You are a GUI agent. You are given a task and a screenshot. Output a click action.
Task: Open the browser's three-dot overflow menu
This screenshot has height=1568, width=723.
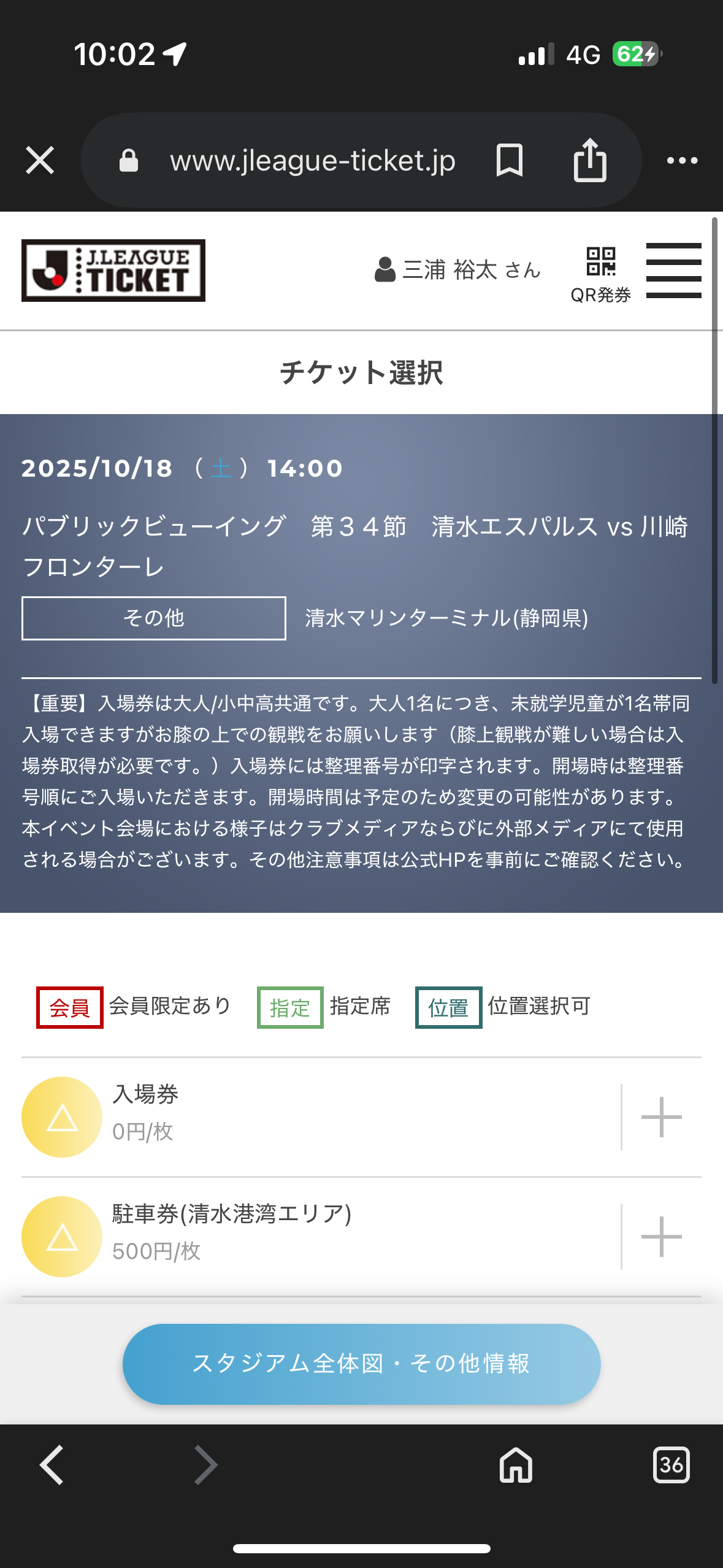tap(682, 161)
